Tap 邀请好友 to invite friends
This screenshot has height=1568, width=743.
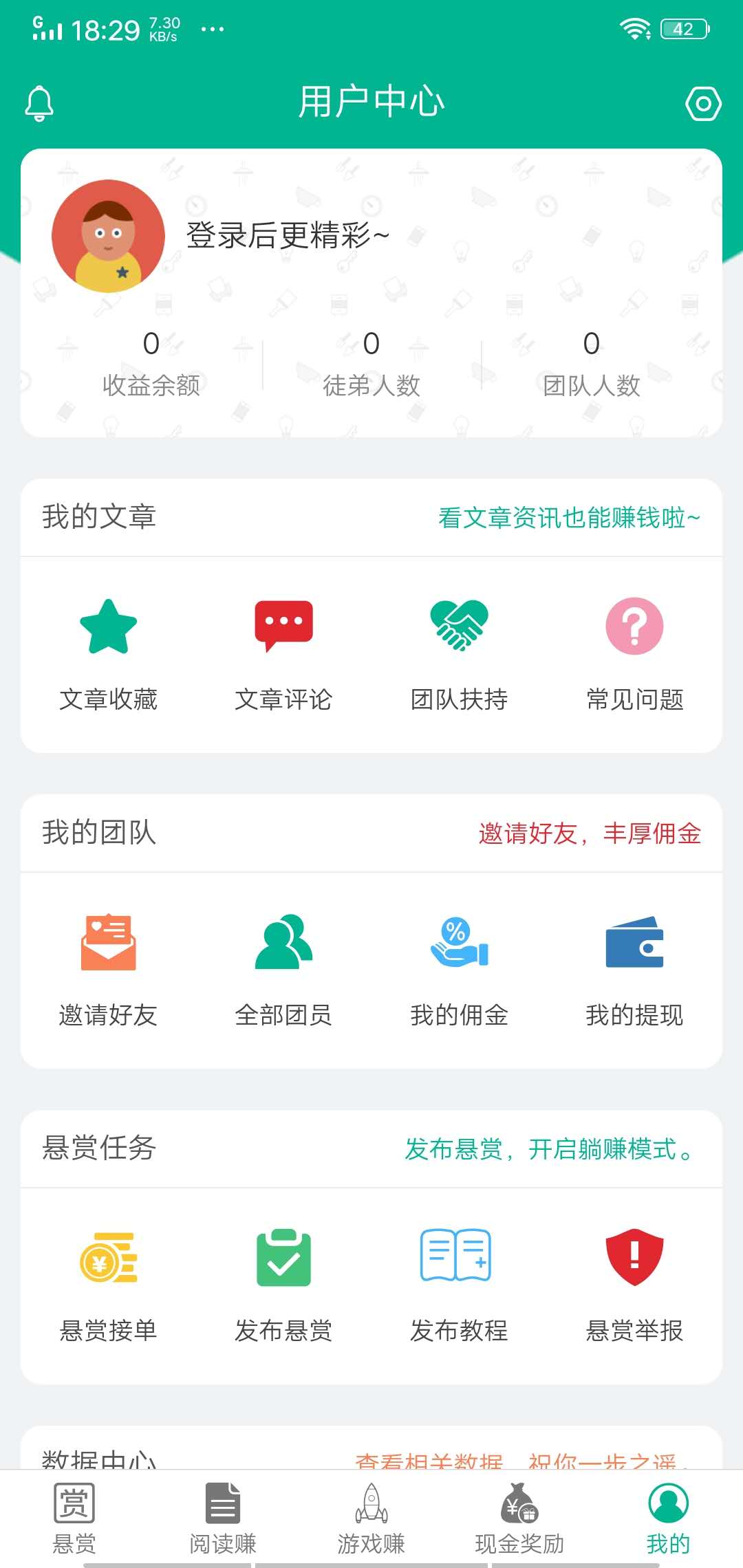point(109,968)
